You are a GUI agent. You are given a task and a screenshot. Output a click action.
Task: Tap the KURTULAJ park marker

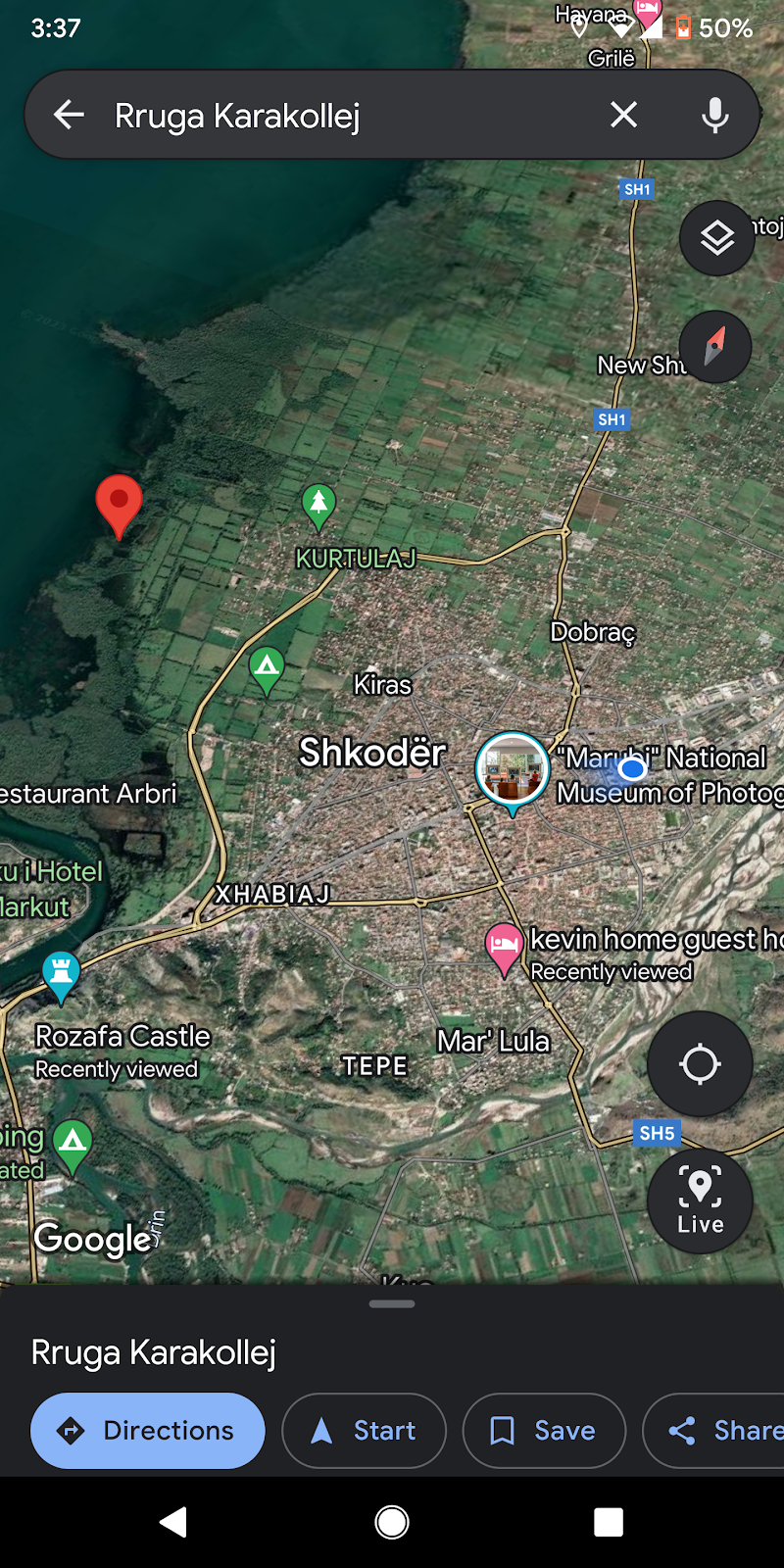click(x=318, y=505)
